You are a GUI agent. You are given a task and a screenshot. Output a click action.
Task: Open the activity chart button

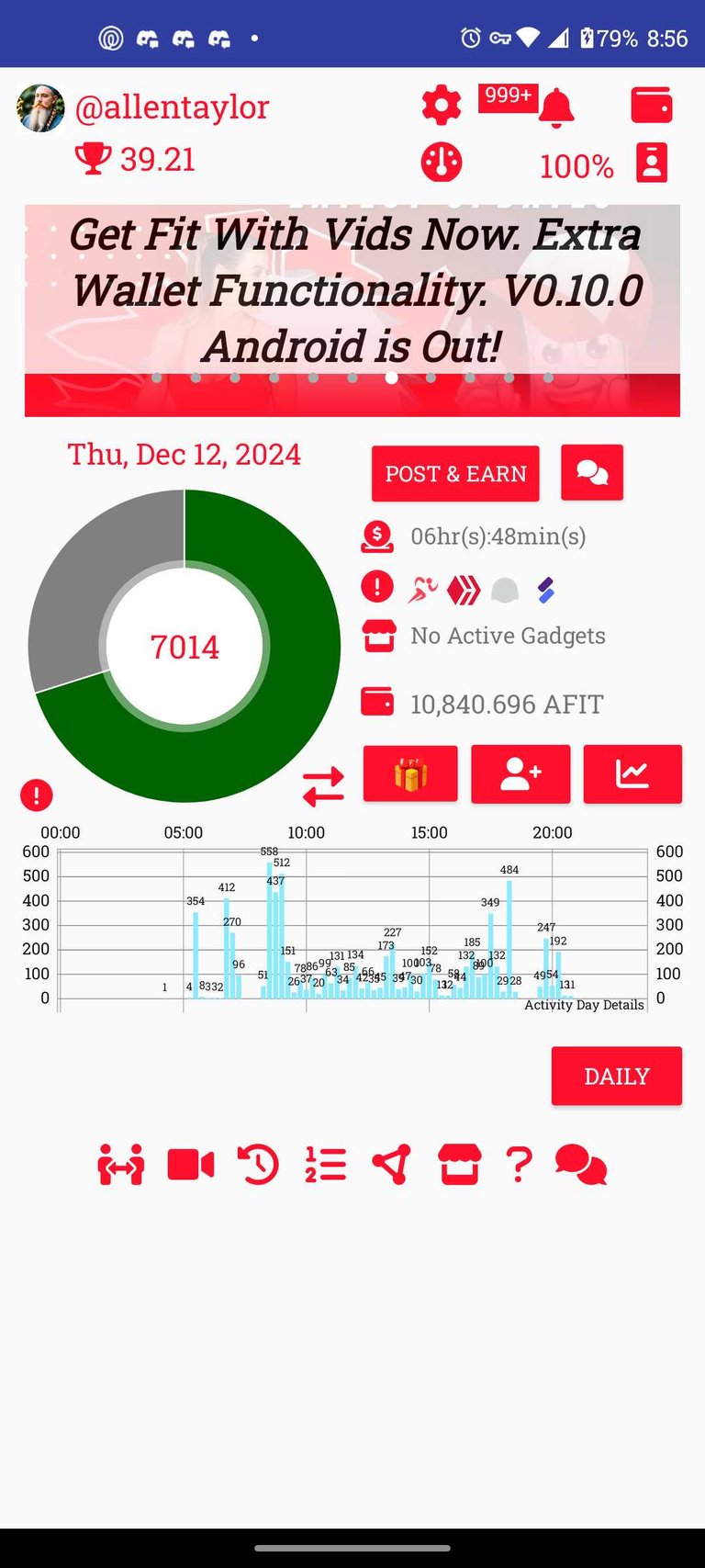tap(632, 774)
